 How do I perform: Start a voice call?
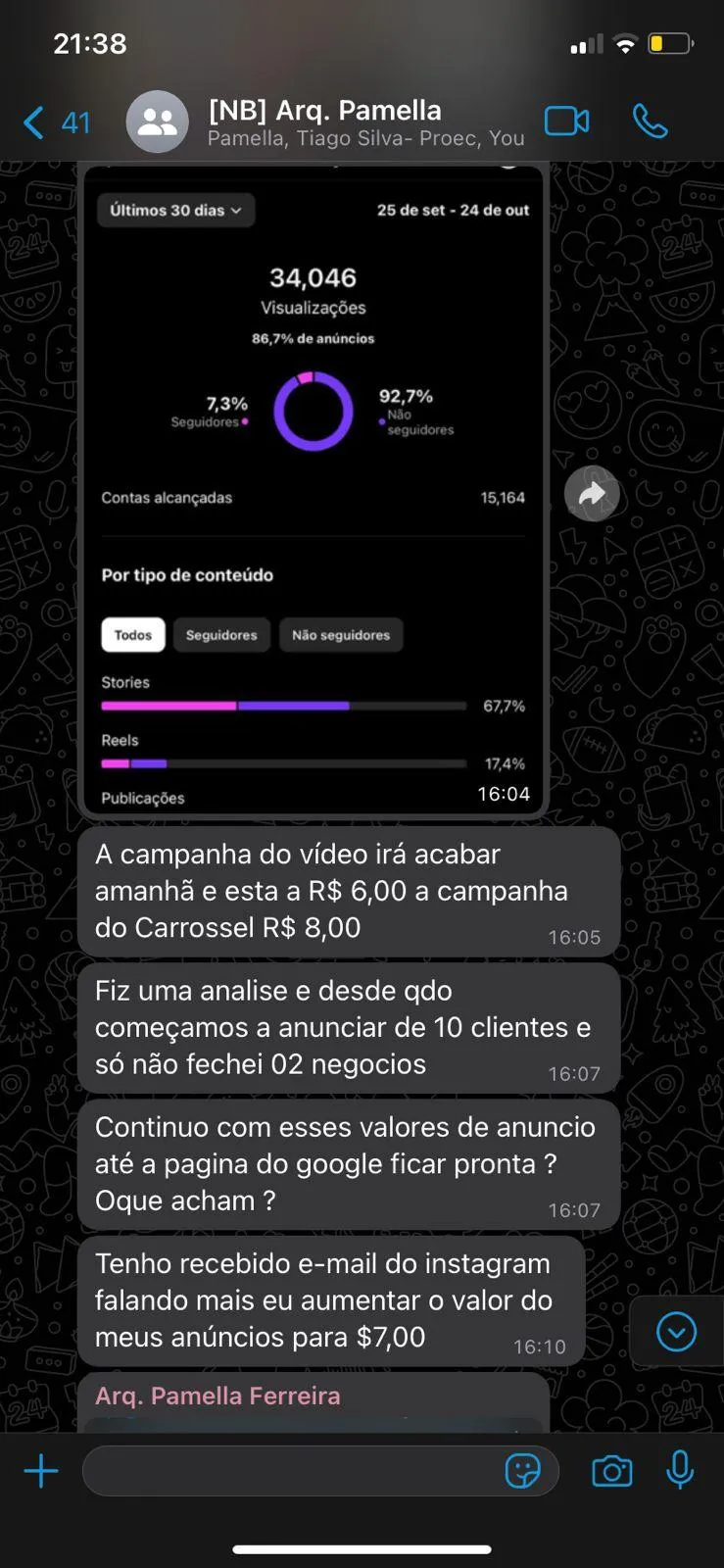point(650,122)
